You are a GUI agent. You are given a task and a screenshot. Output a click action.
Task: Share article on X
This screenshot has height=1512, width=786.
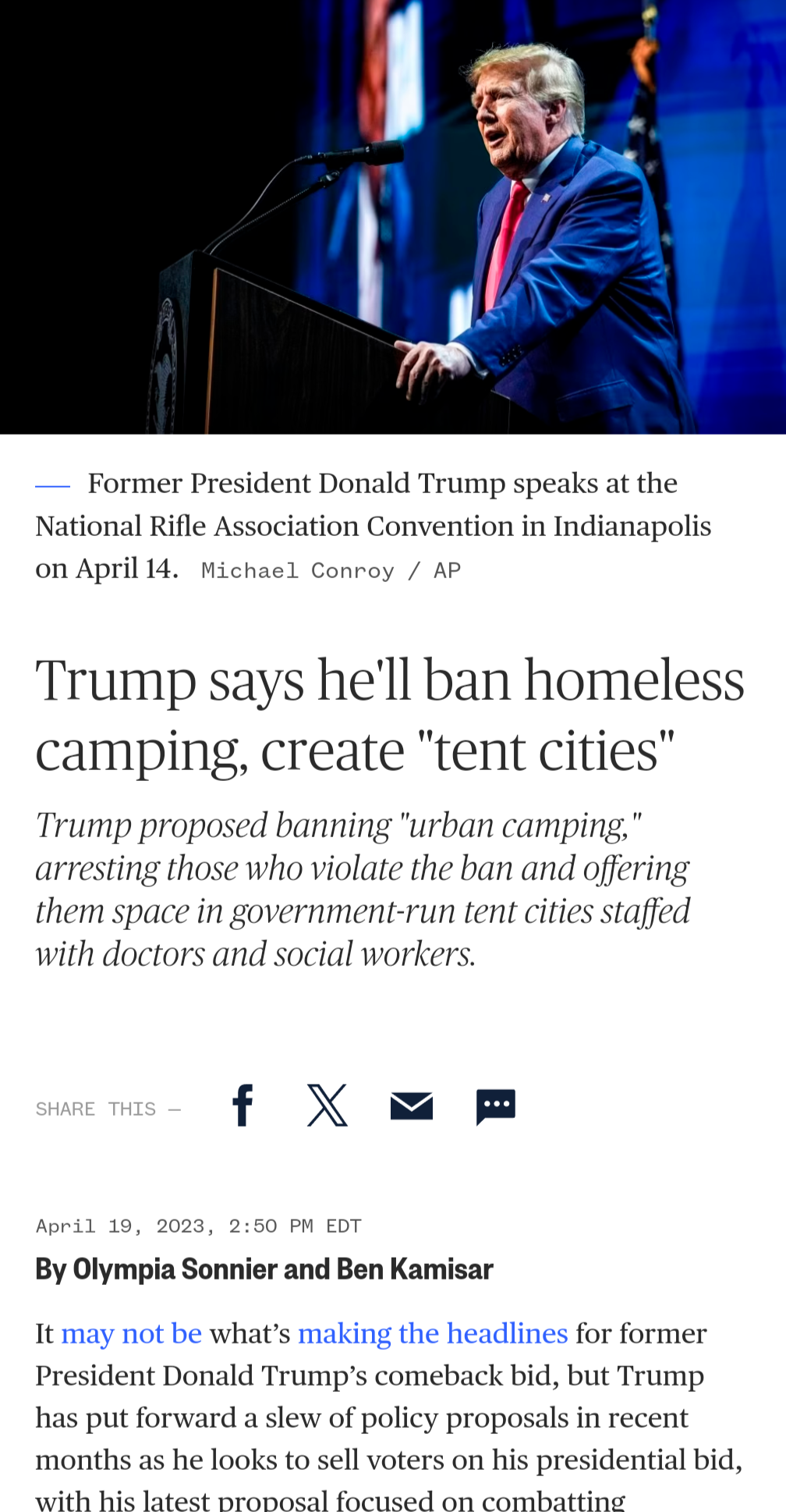(327, 1106)
